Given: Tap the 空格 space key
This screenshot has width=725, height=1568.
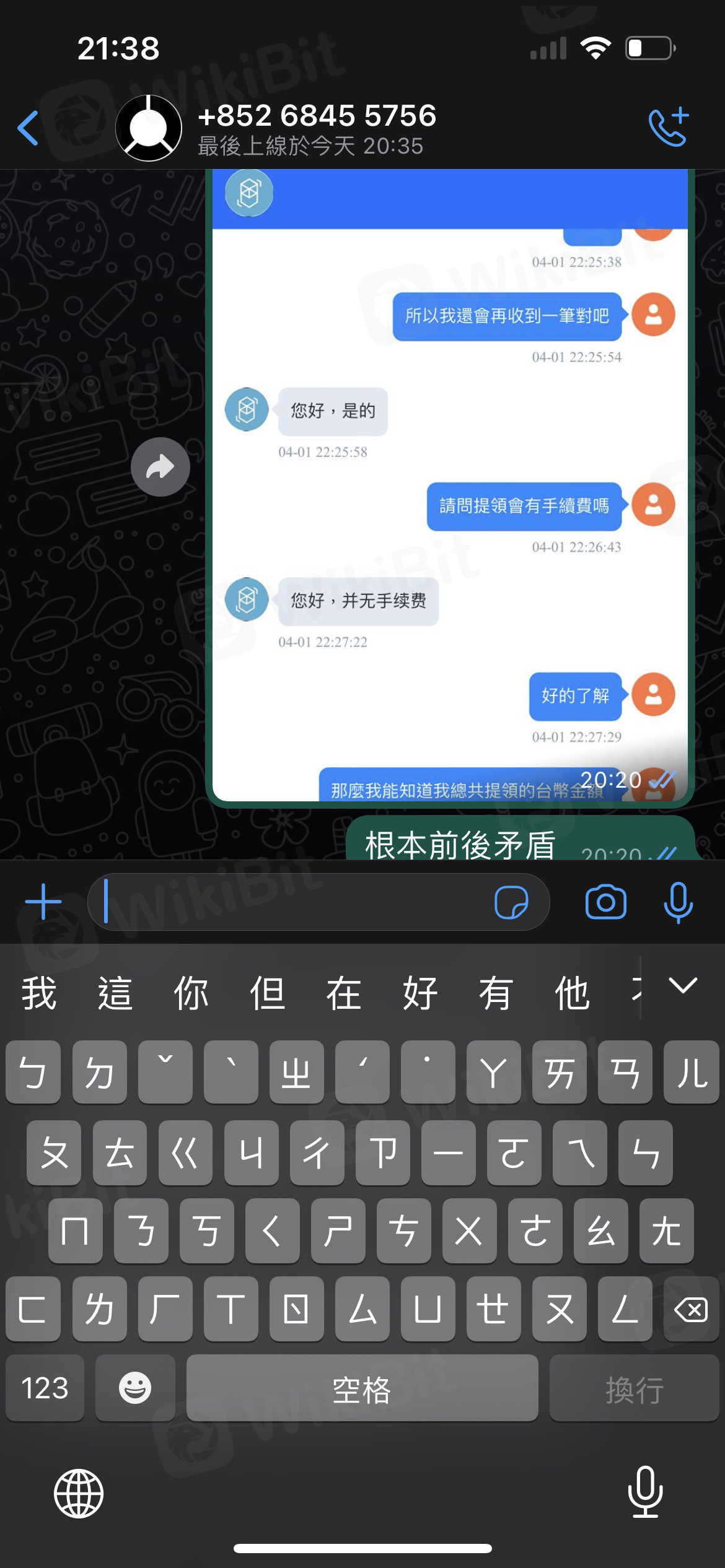Looking at the screenshot, I should click(x=362, y=1388).
